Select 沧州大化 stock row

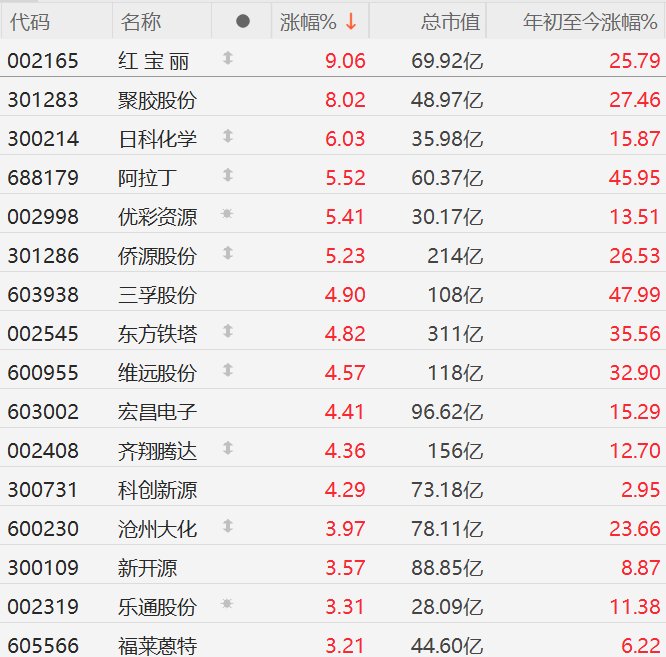(156, 529)
